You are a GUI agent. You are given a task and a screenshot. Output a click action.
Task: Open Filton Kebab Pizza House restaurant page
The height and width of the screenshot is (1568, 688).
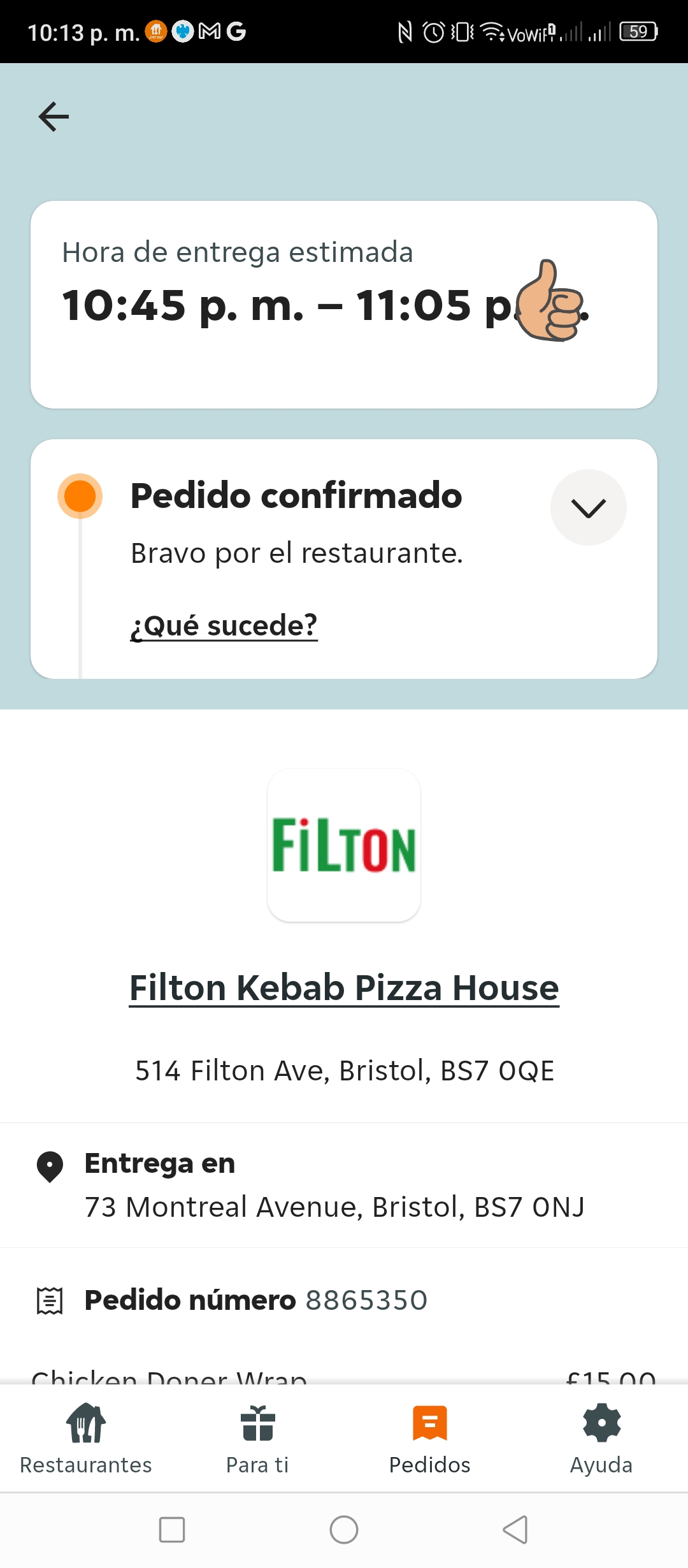tap(344, 988)
